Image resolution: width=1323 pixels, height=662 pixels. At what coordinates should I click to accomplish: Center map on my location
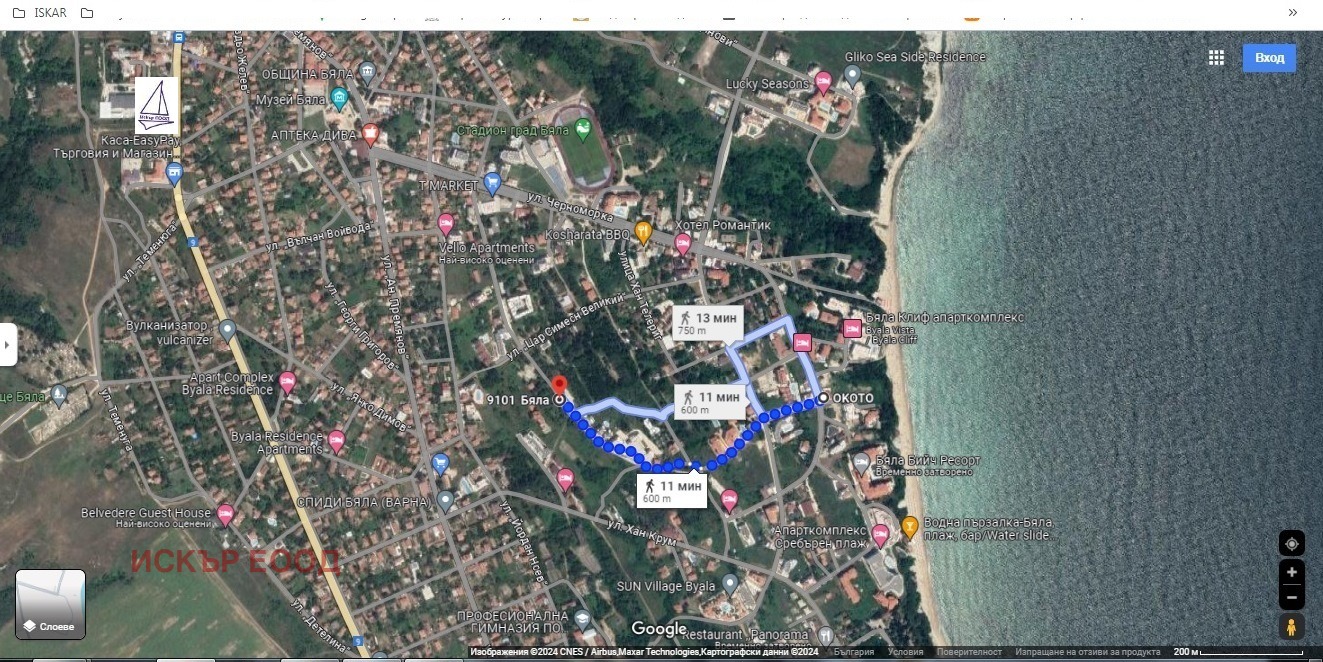1291,544
